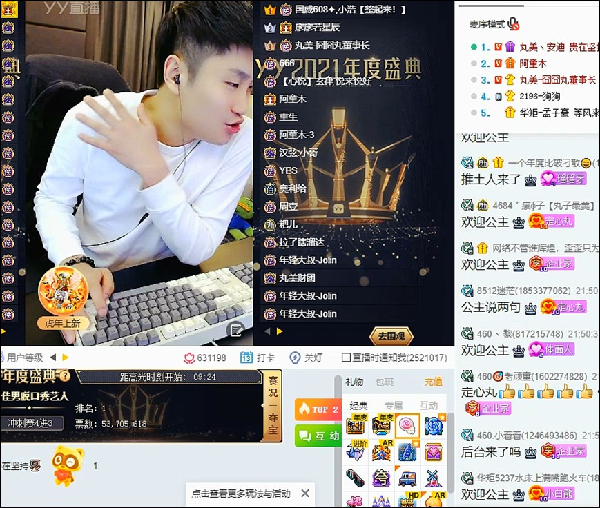Select the 互动 gift category tab
This screenshot has height=508, width=600.
430,405
